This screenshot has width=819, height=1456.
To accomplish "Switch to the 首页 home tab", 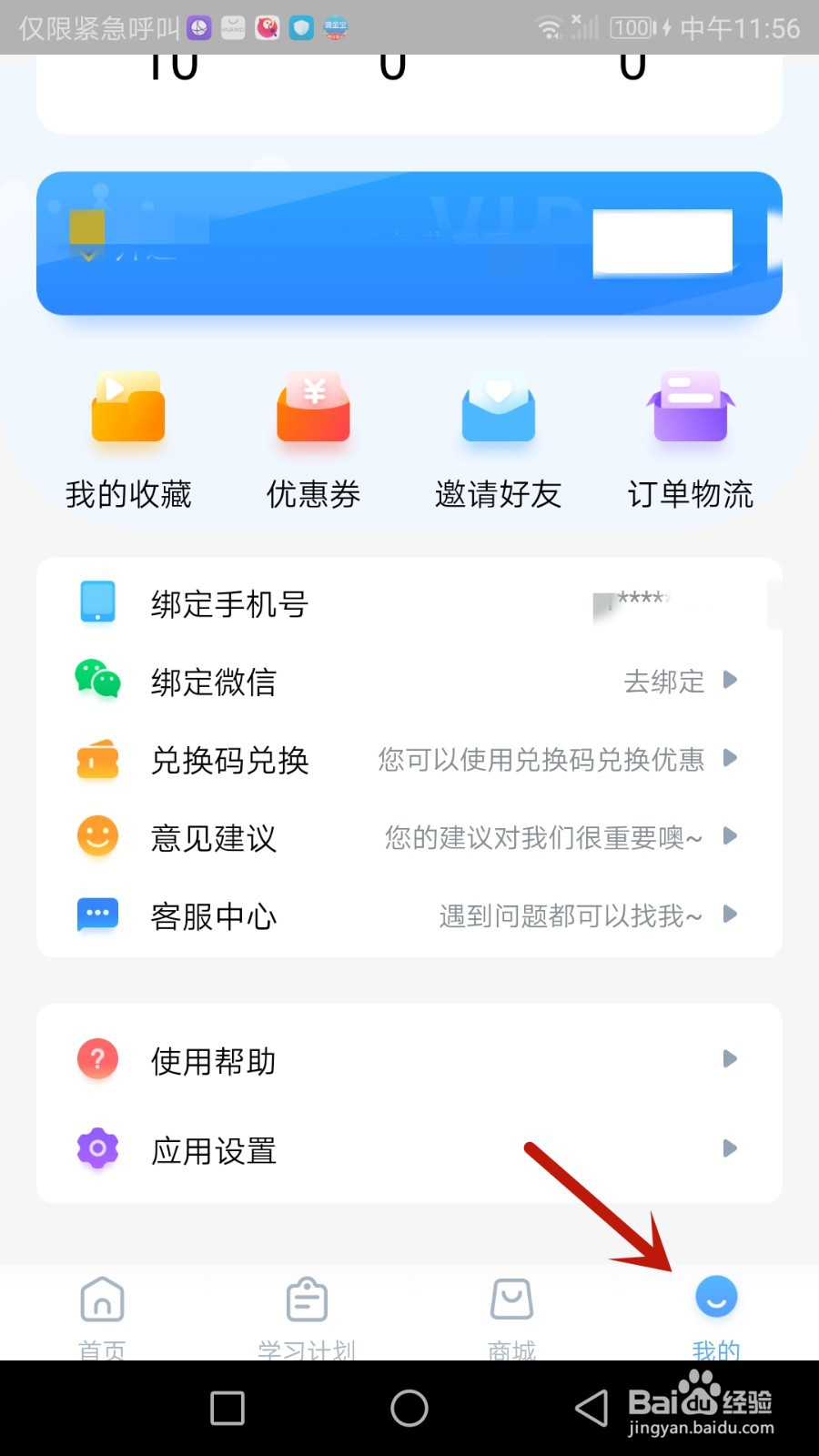I will tap(102, 1316).
